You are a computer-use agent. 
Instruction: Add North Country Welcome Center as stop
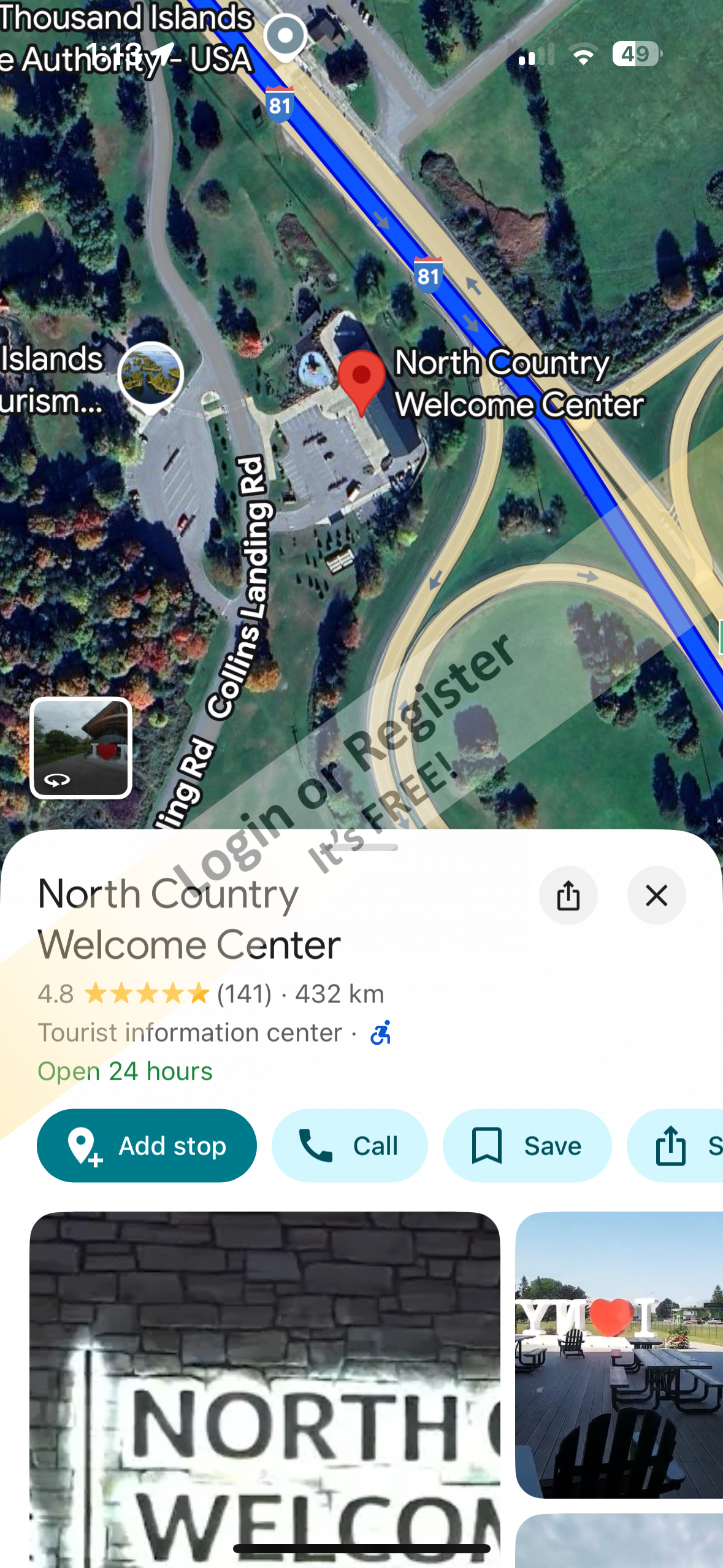(x=147, y=1145)
